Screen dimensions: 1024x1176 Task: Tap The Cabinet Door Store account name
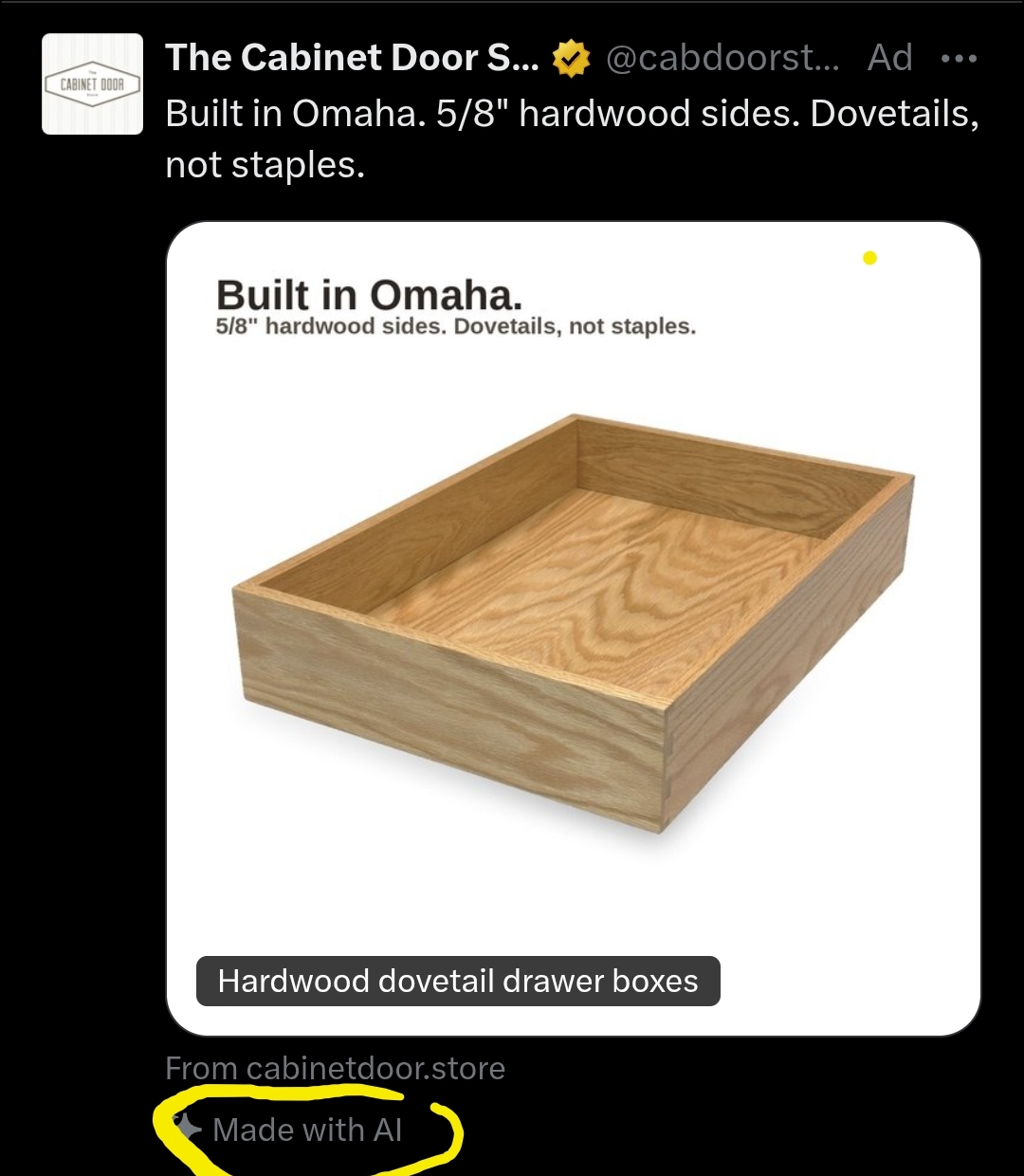coord(353,58)
